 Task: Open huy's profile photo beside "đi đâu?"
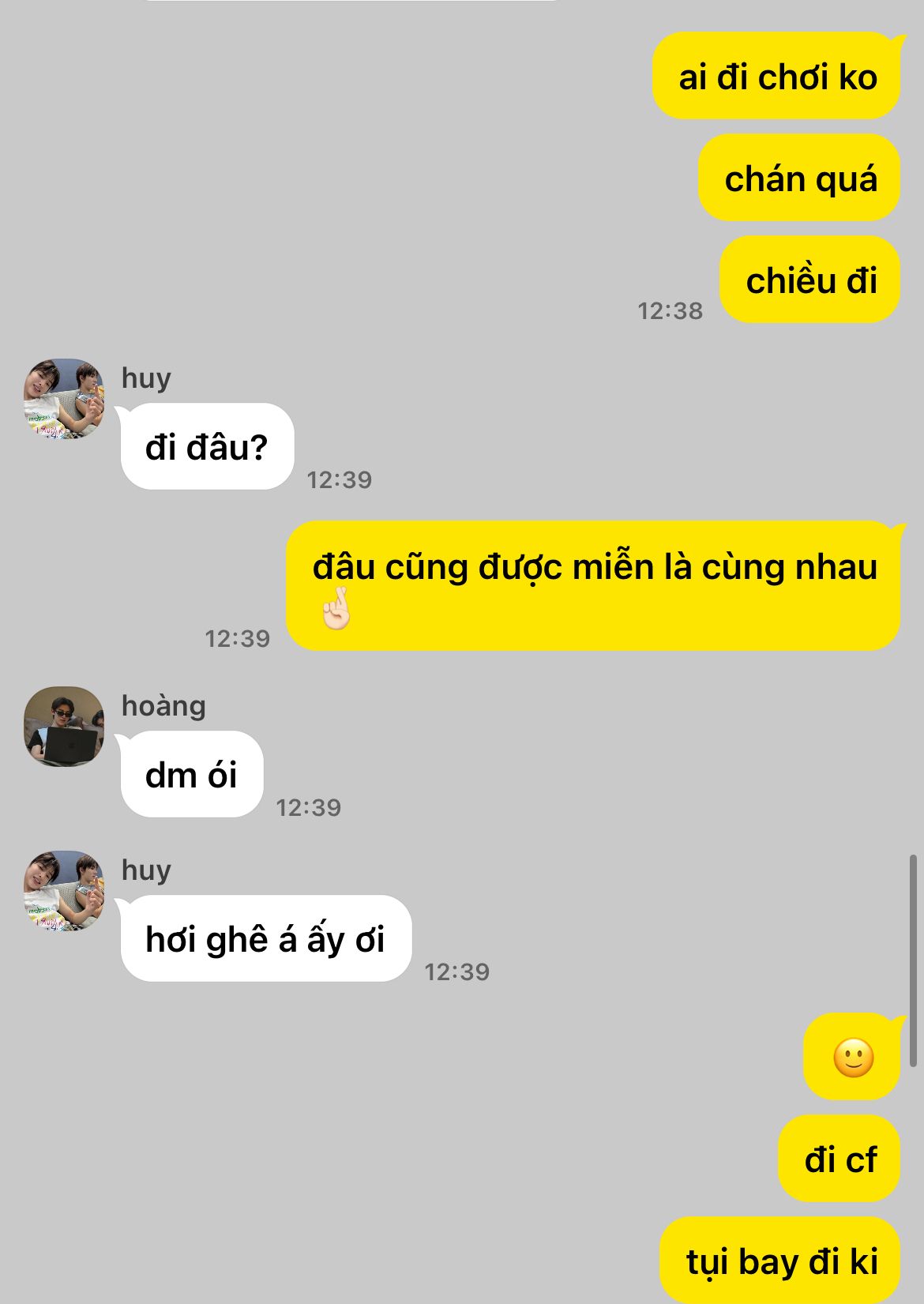(x=64, y=399)
